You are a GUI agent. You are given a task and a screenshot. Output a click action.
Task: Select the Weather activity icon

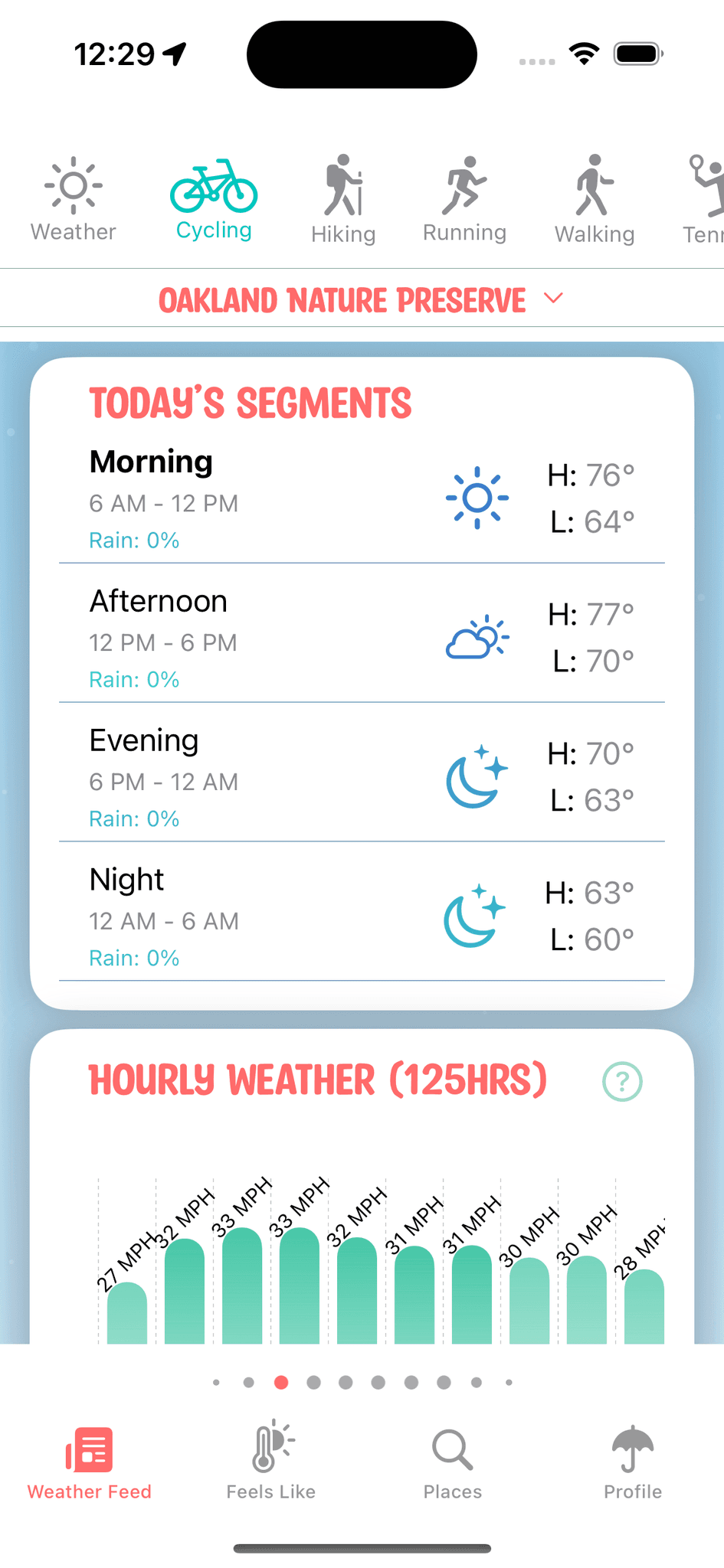(73, 195)
